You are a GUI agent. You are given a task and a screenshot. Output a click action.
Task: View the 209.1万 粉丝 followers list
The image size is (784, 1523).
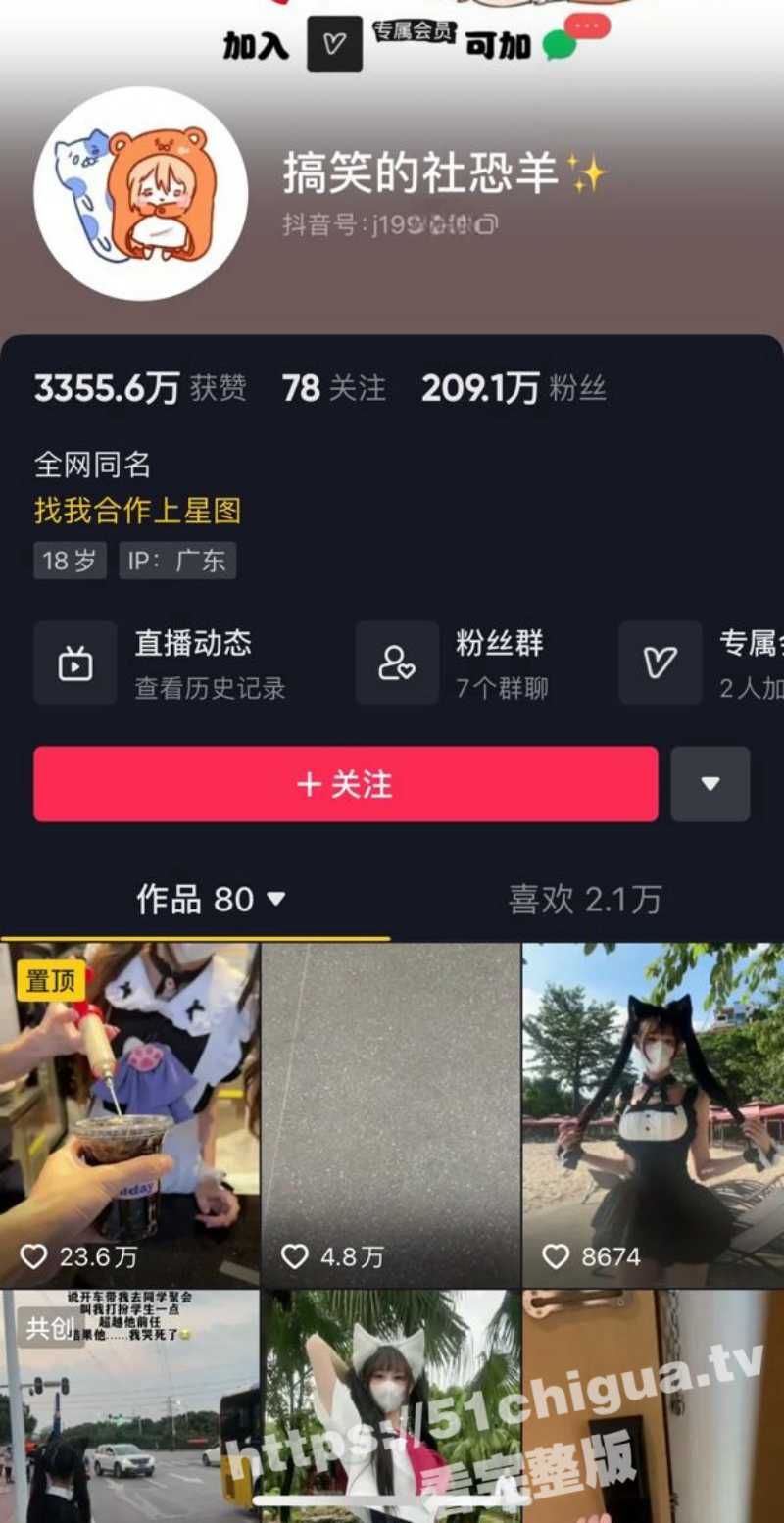514,388
